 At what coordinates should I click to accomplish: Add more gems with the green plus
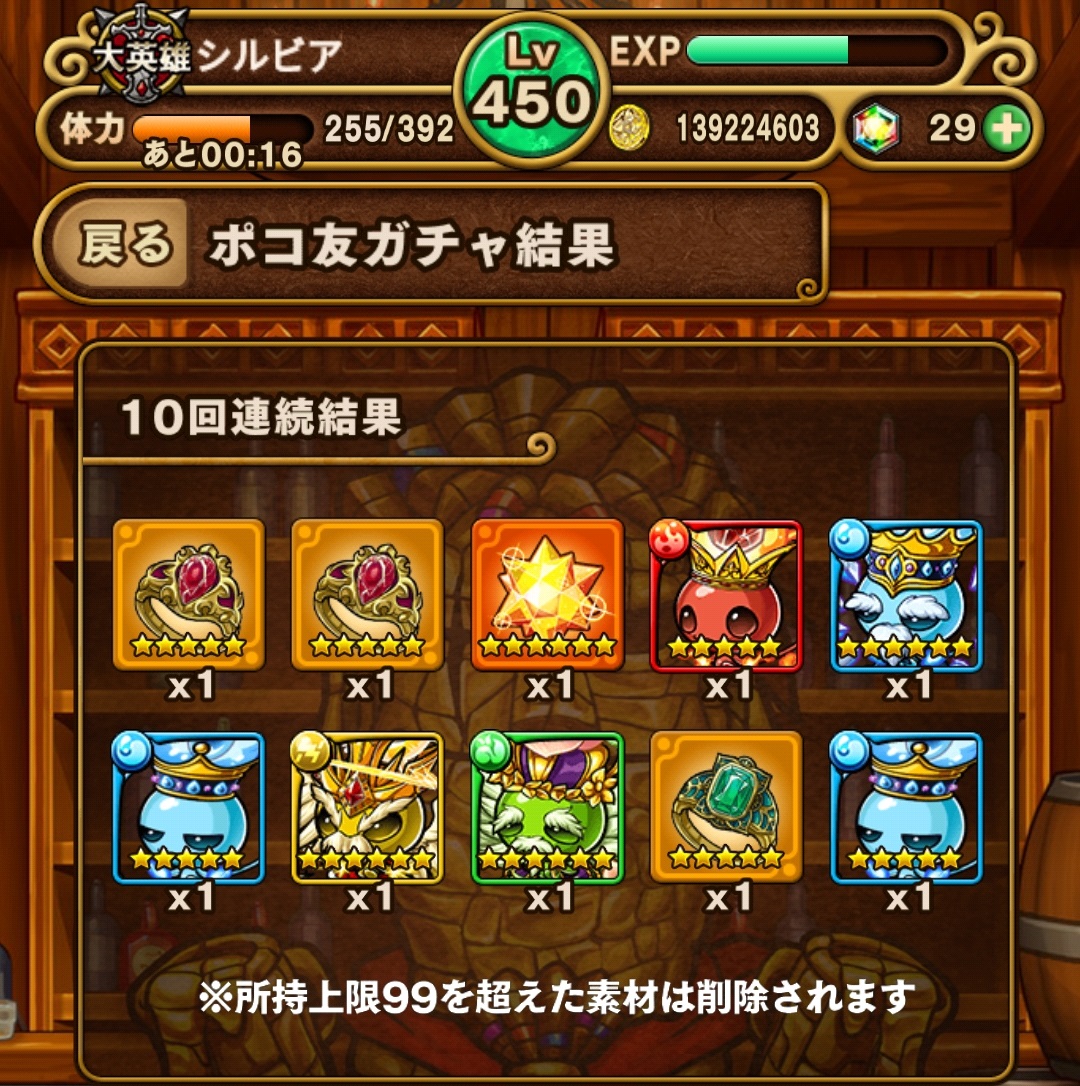[x=1005, y=129]
